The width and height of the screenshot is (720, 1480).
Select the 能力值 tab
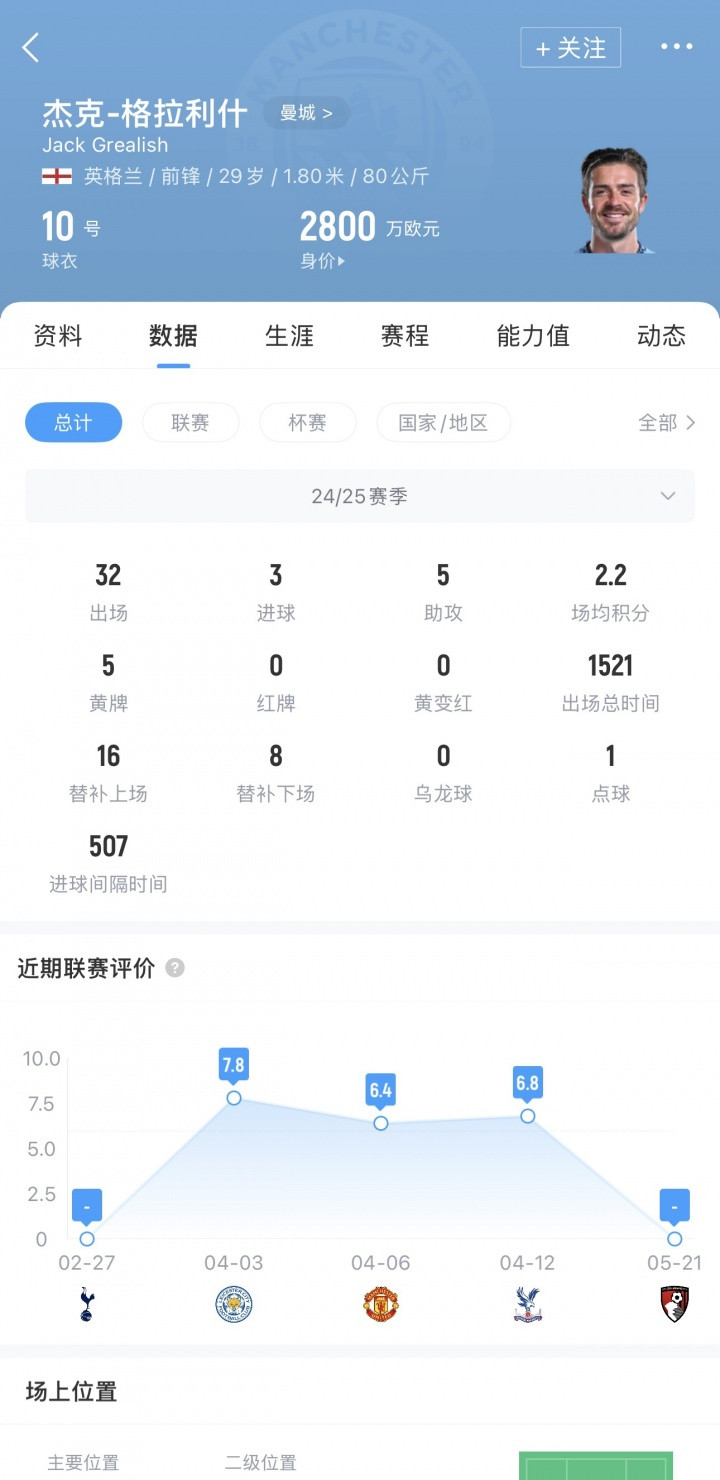(533, 336)
